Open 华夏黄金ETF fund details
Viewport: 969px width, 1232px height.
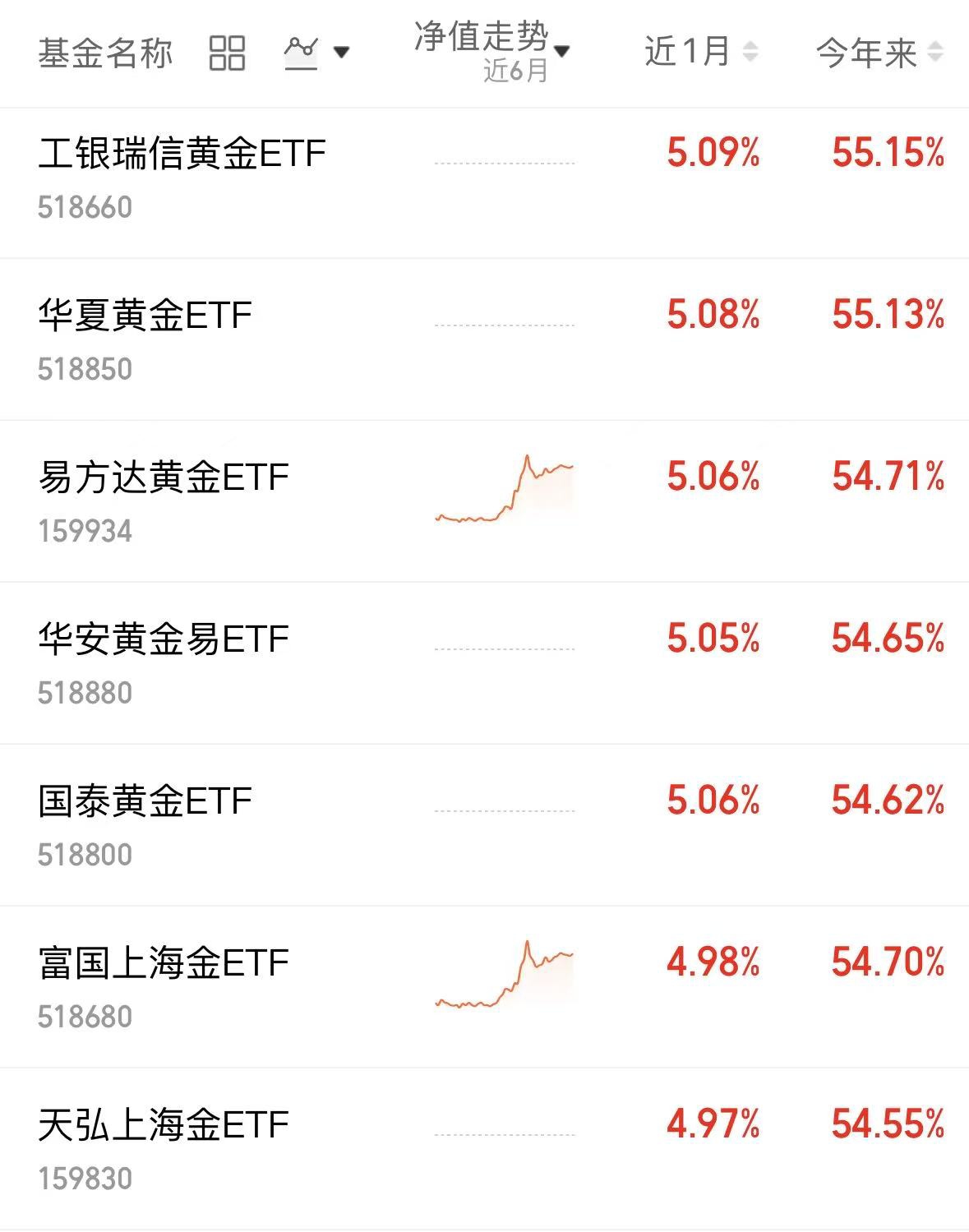point(145,316)
